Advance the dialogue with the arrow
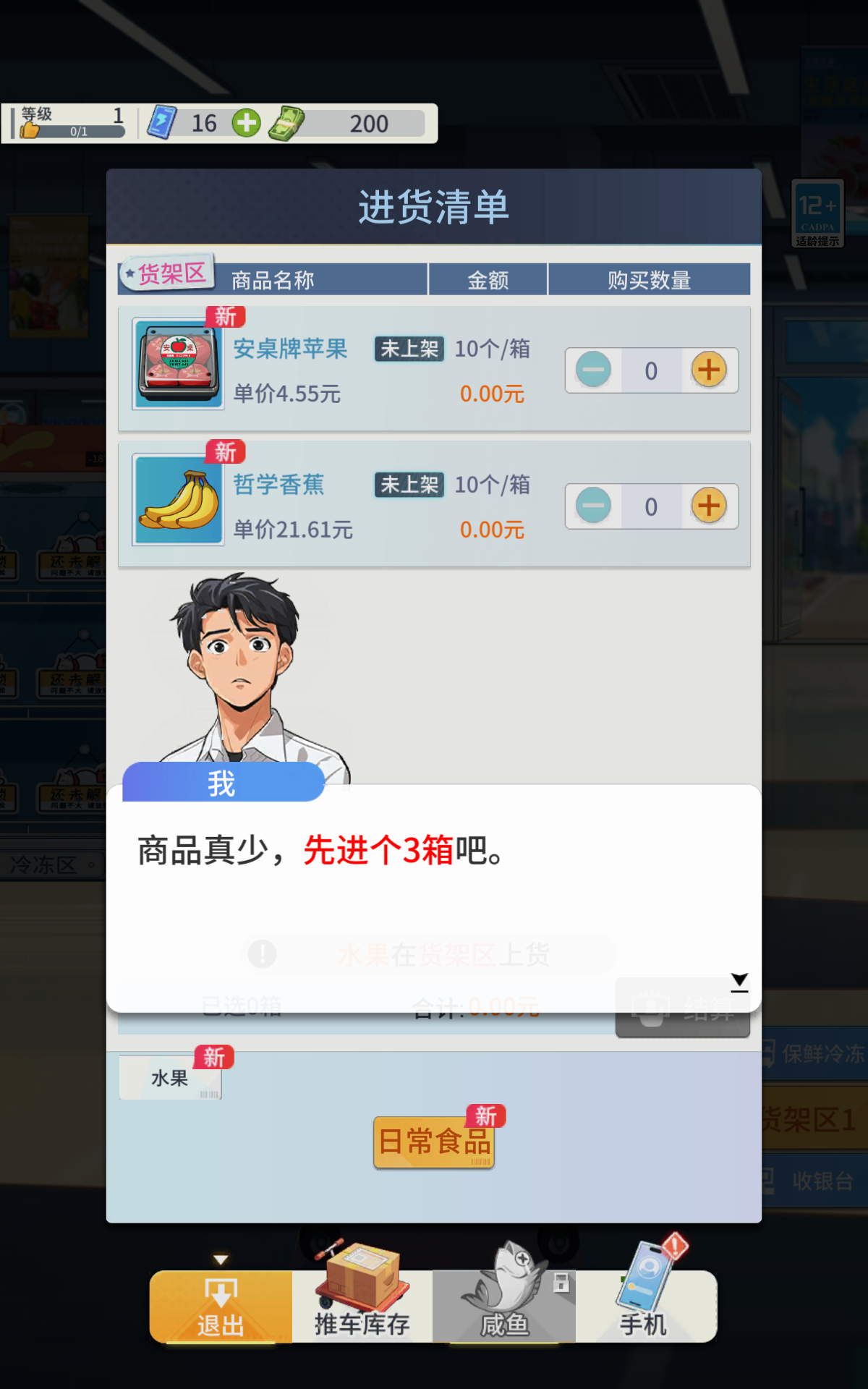 point(739,982)
